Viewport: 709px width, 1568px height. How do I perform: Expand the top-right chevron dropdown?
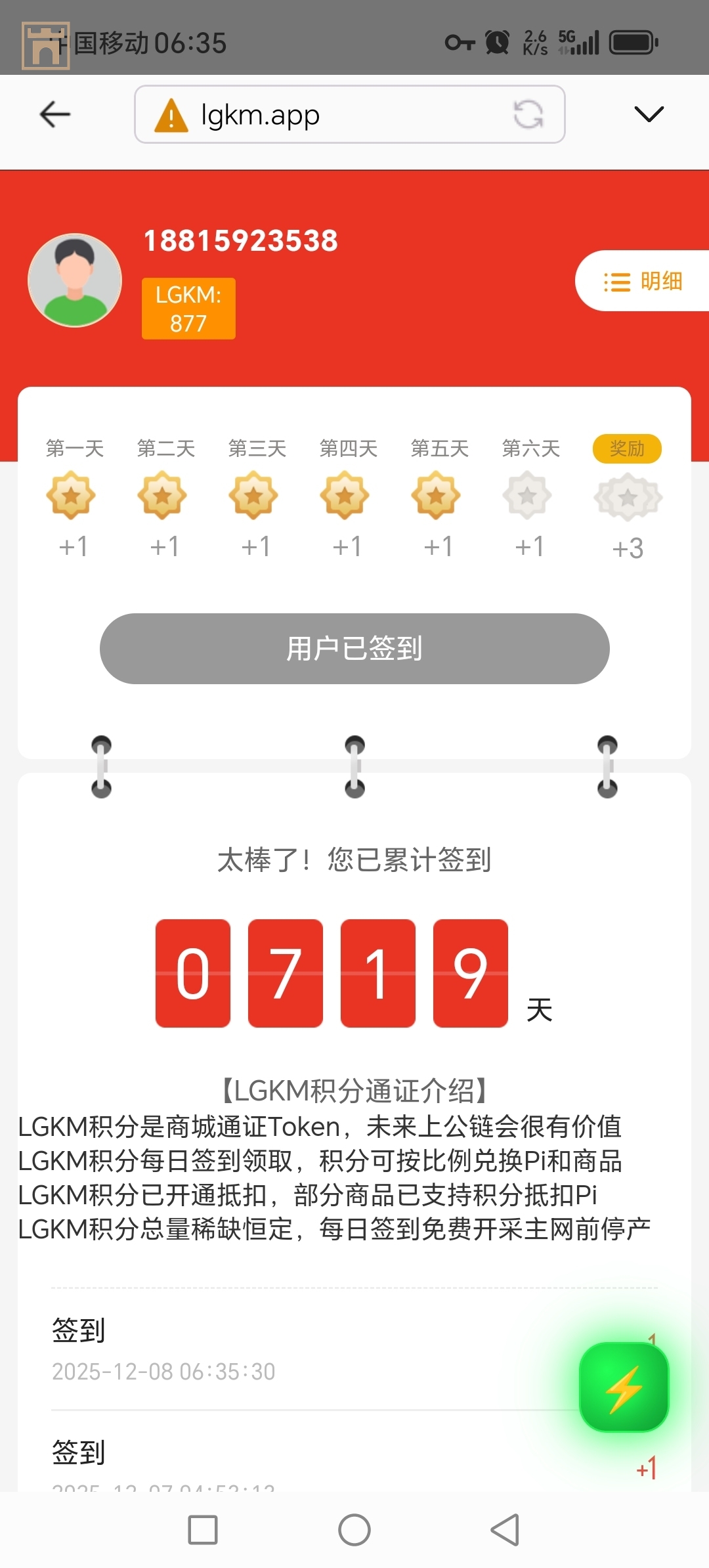pyautogui.click(x=649, y=114)
